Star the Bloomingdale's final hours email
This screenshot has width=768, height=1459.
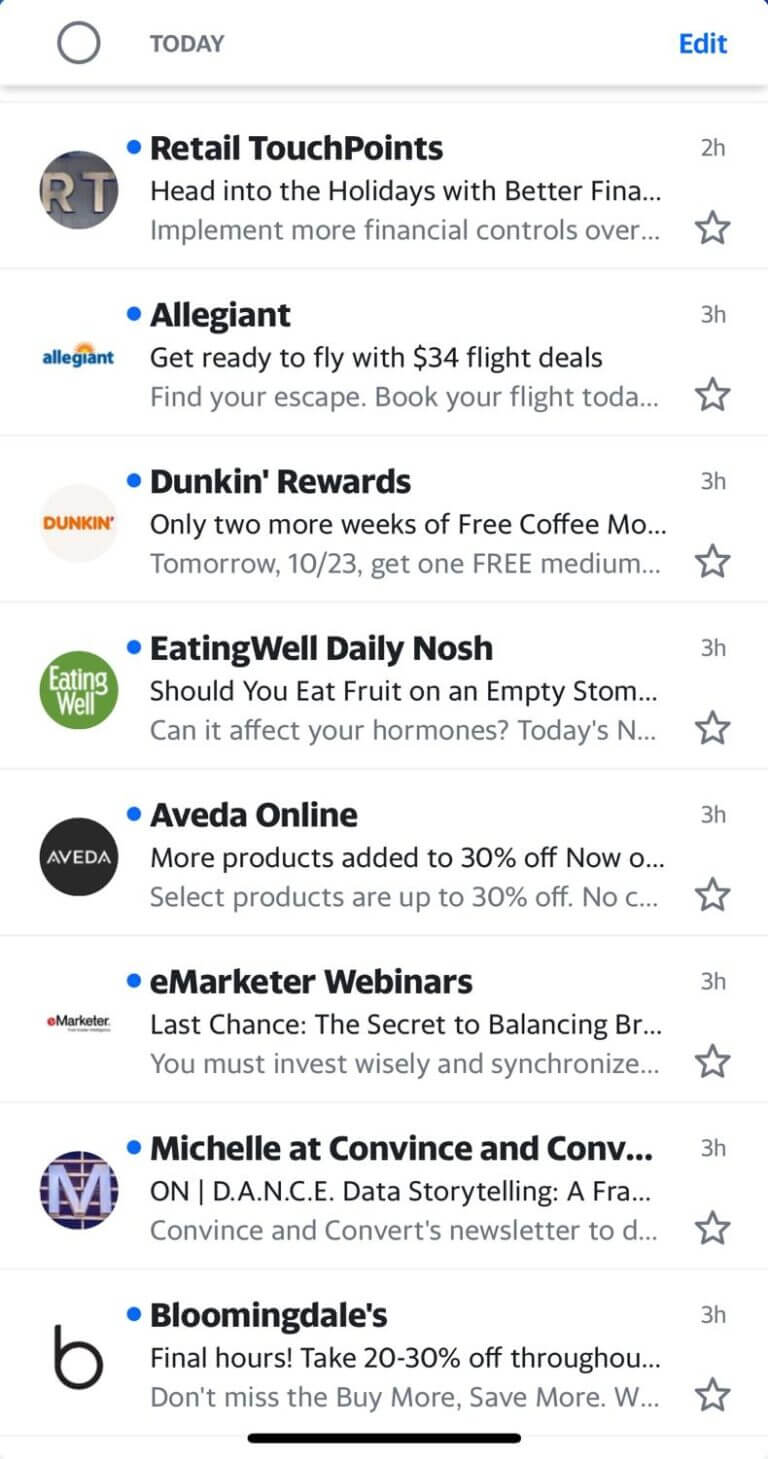click(x=713, y=1395)
